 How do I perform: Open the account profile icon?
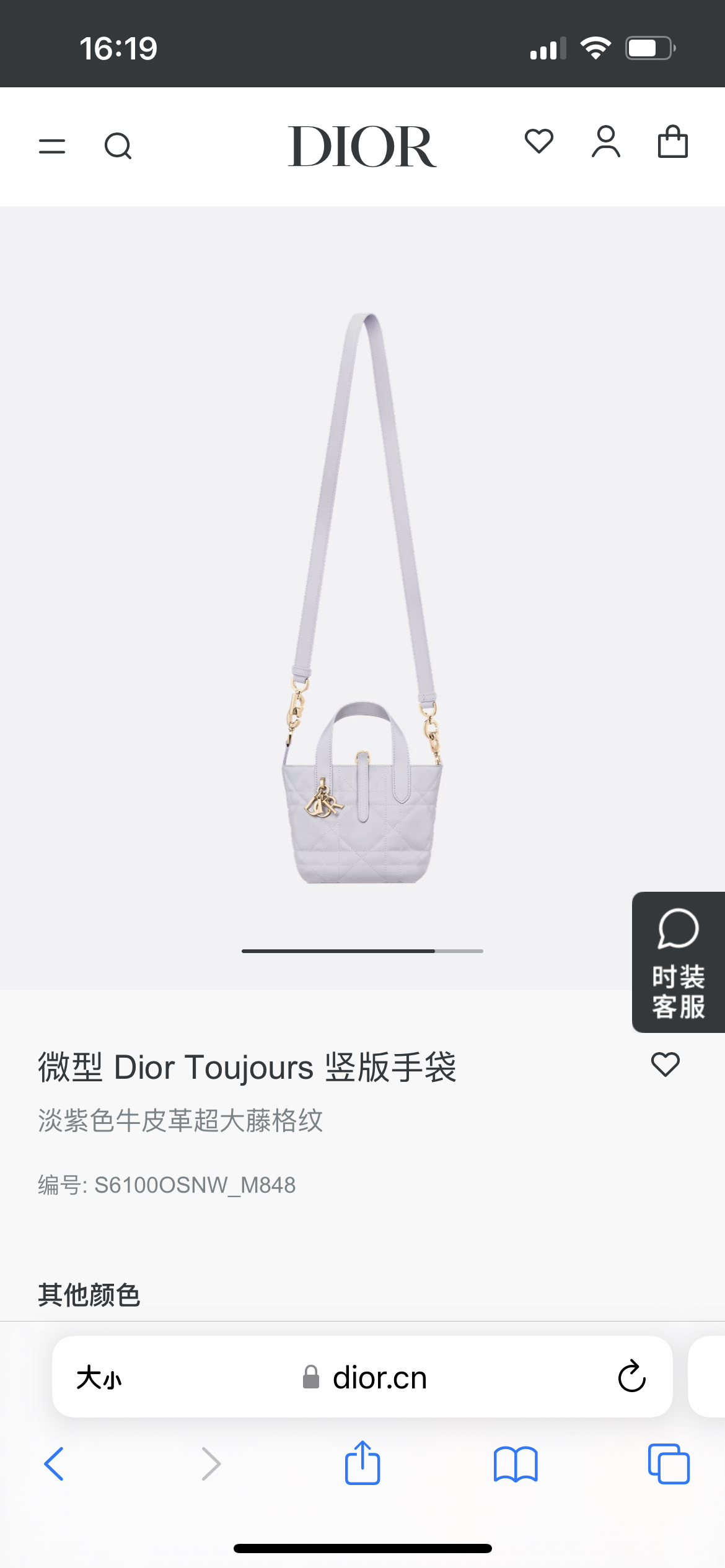pyautogui.click(x=606, y=142)
